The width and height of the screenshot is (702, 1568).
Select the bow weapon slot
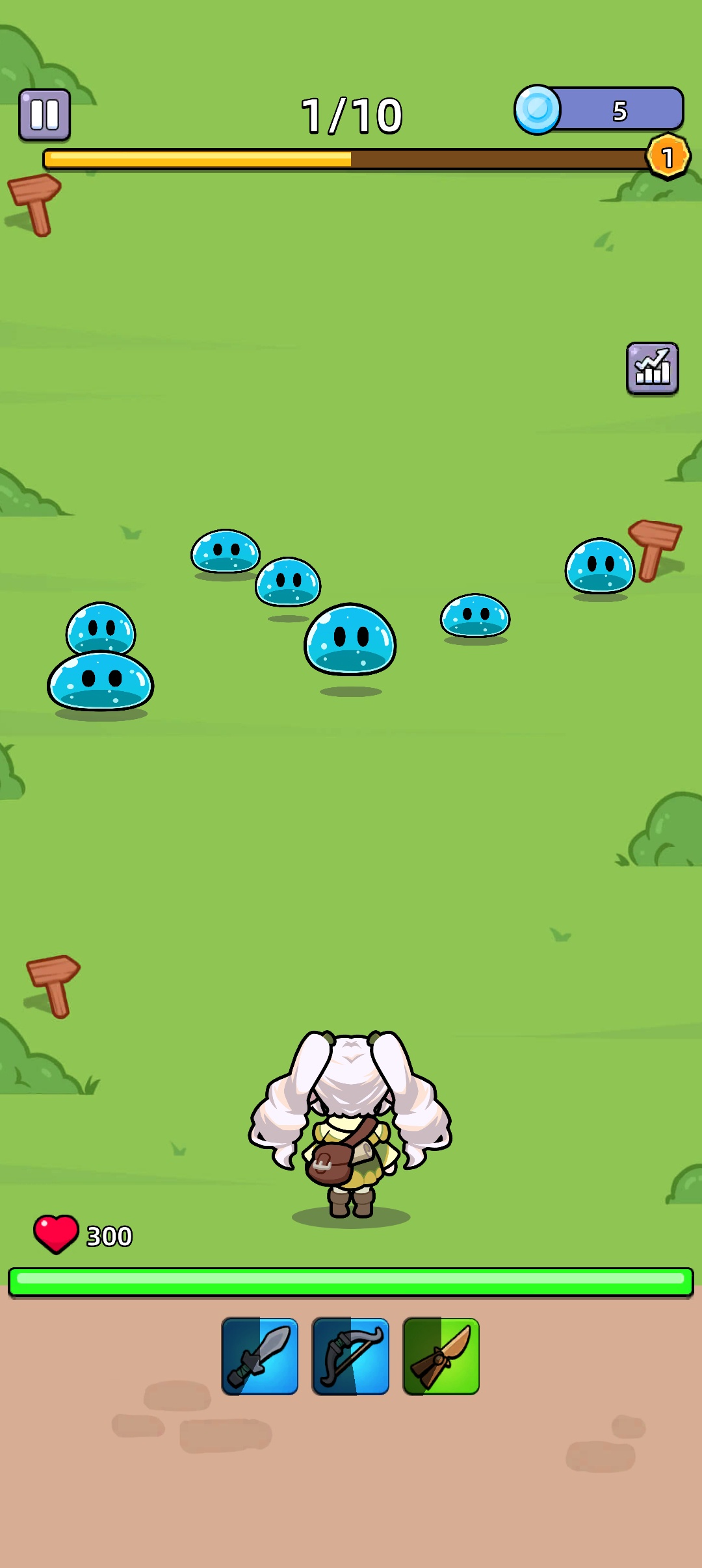[x=350, y=1356]
